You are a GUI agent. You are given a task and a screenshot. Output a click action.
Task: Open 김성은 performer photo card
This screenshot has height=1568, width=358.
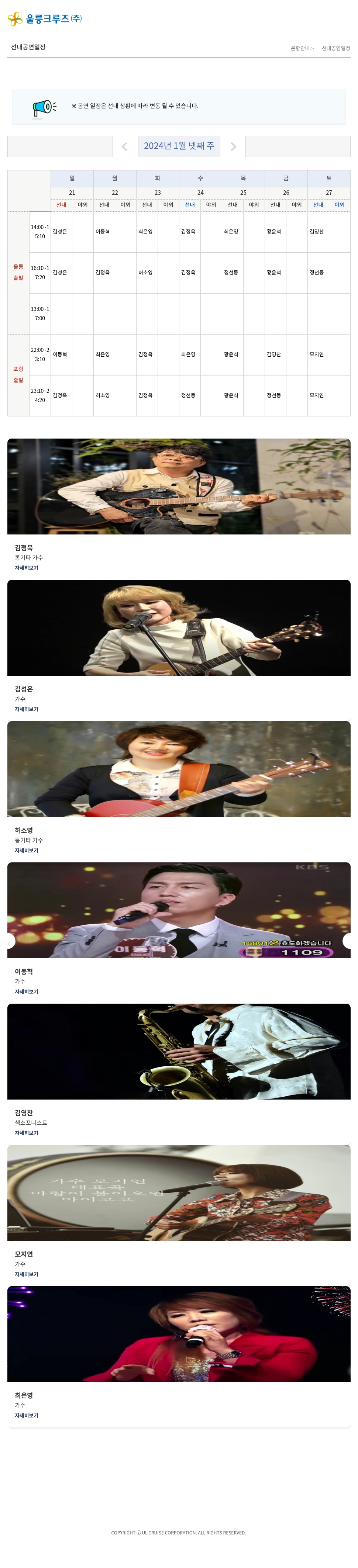click(x=178, y=627)
